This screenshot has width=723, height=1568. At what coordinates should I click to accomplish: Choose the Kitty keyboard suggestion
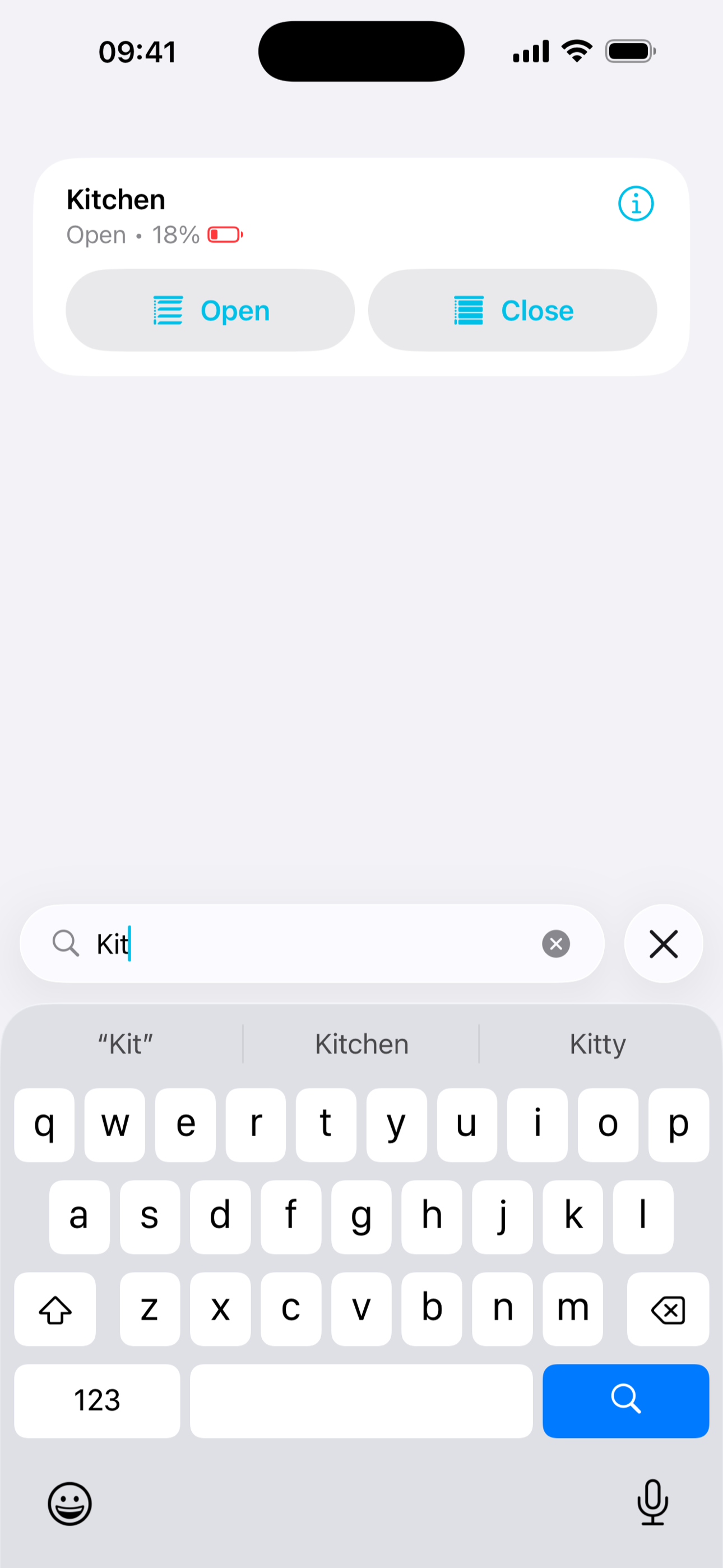597,1044
